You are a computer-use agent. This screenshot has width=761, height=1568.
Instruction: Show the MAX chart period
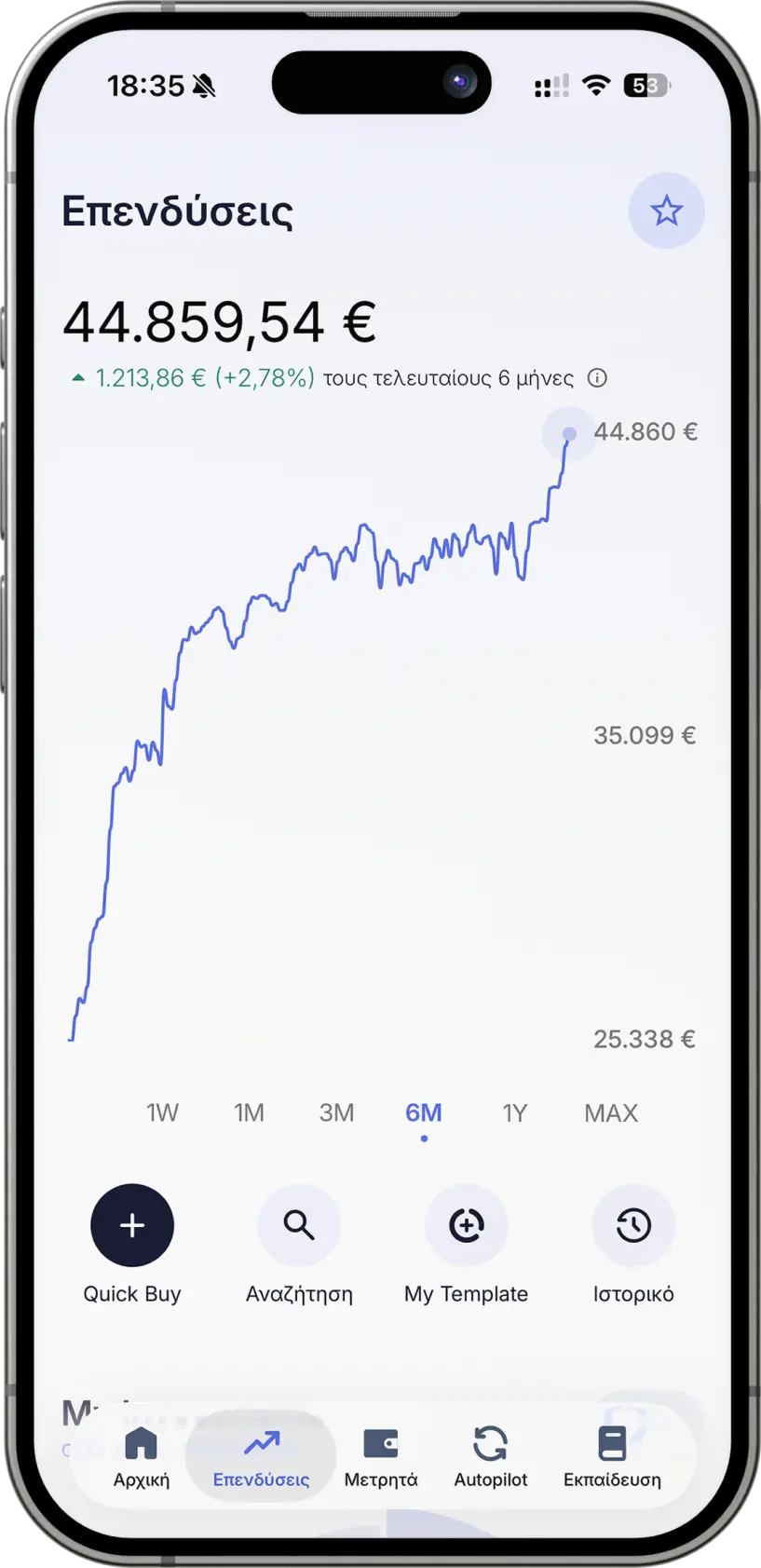[x=611, y=1112]
